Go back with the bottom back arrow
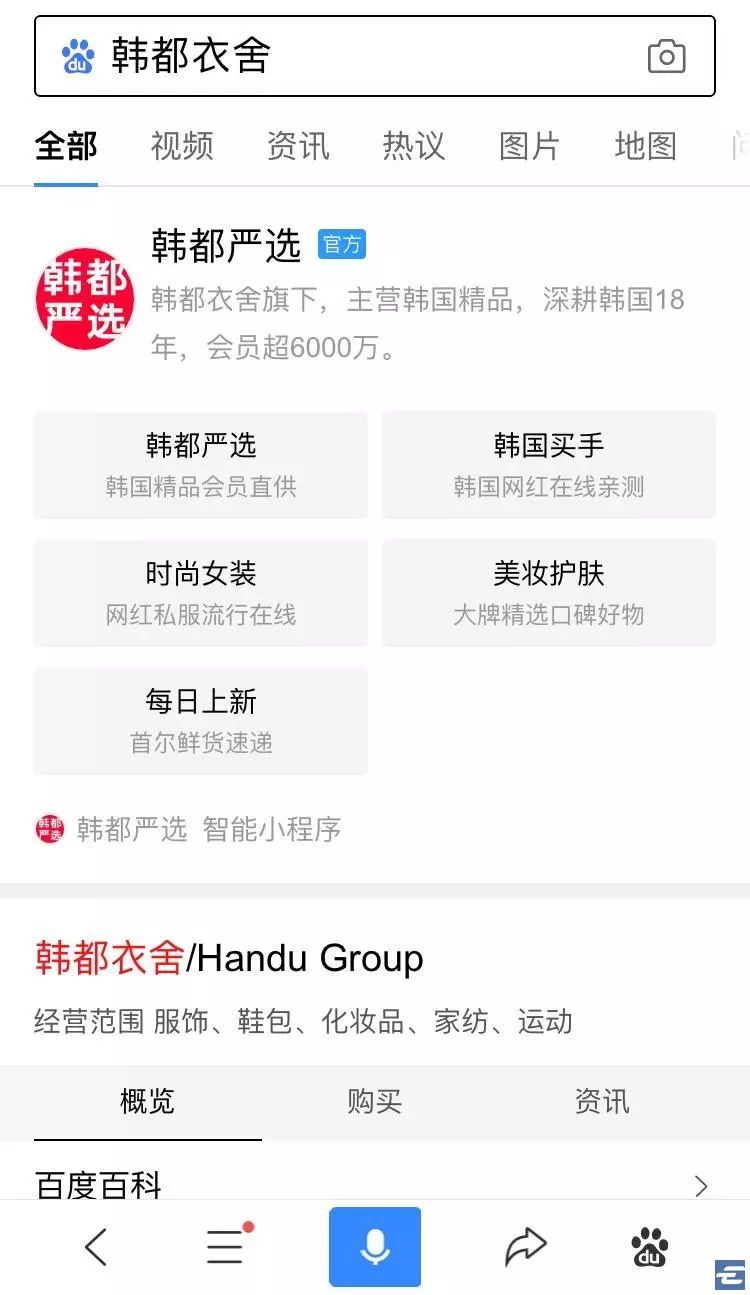Screen dimensions: 750x1295 (x=95, y=1247)
